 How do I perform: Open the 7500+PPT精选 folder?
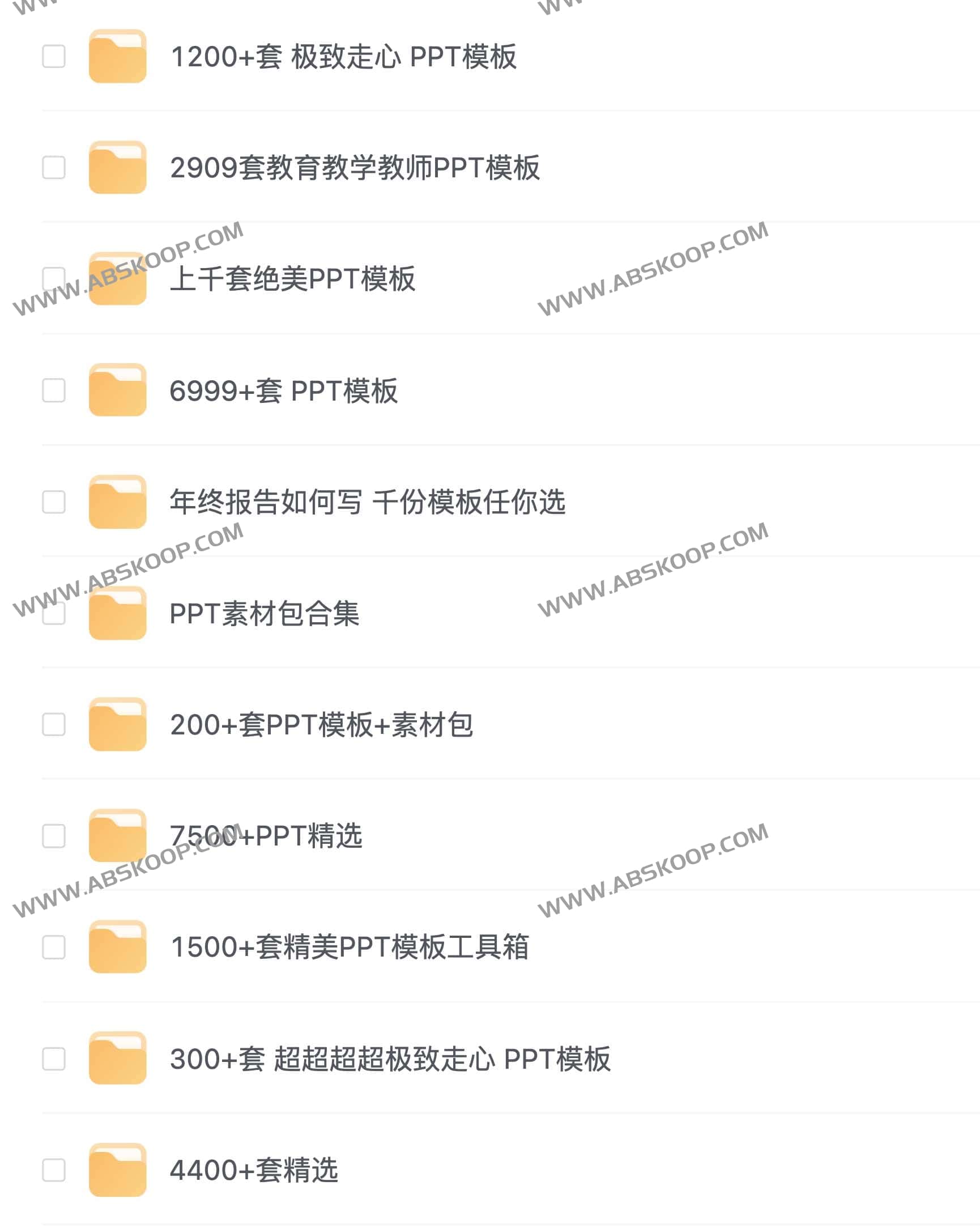tap(266, 836)
